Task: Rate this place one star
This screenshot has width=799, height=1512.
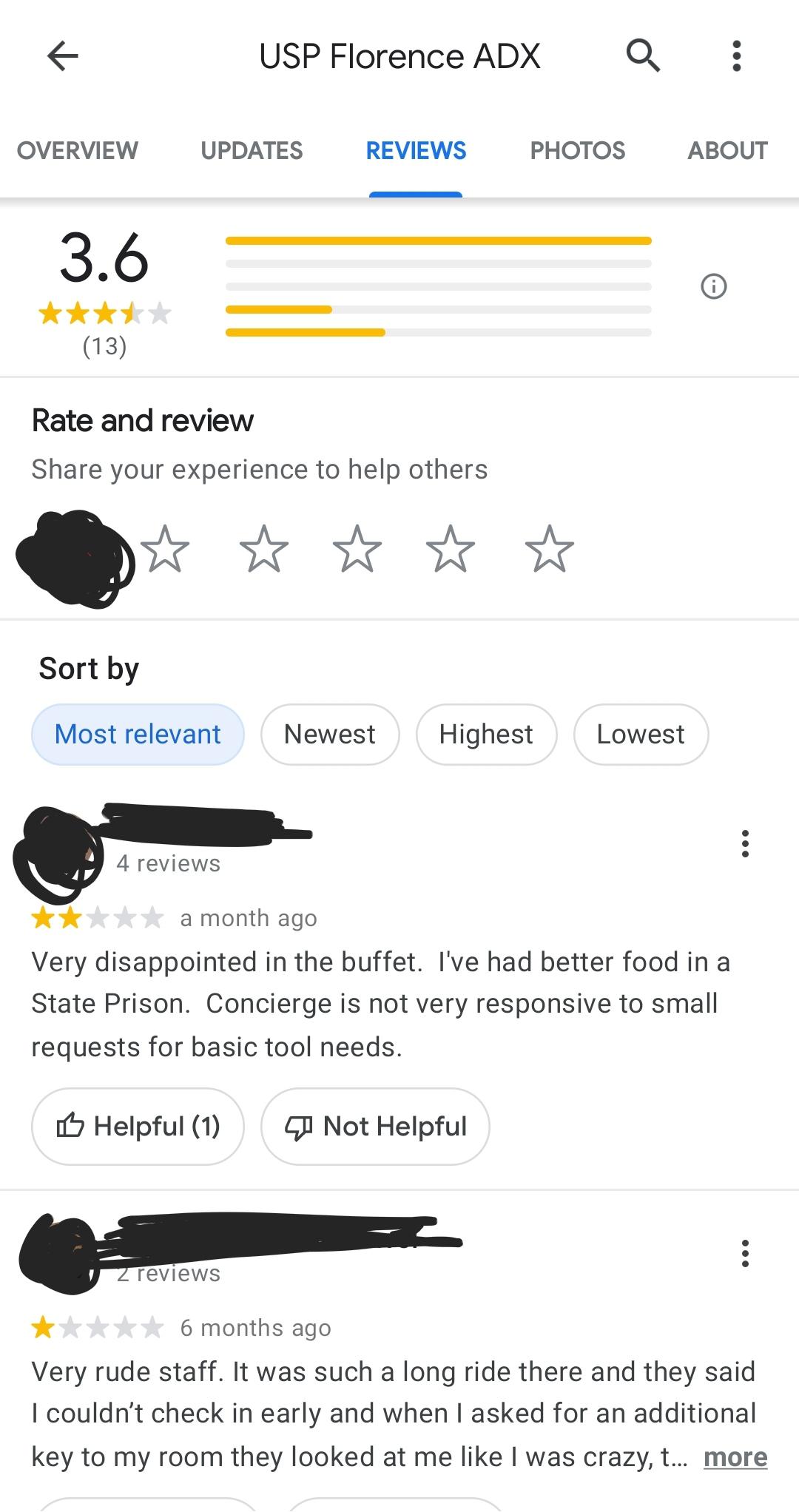Action: tap(165, 549)
